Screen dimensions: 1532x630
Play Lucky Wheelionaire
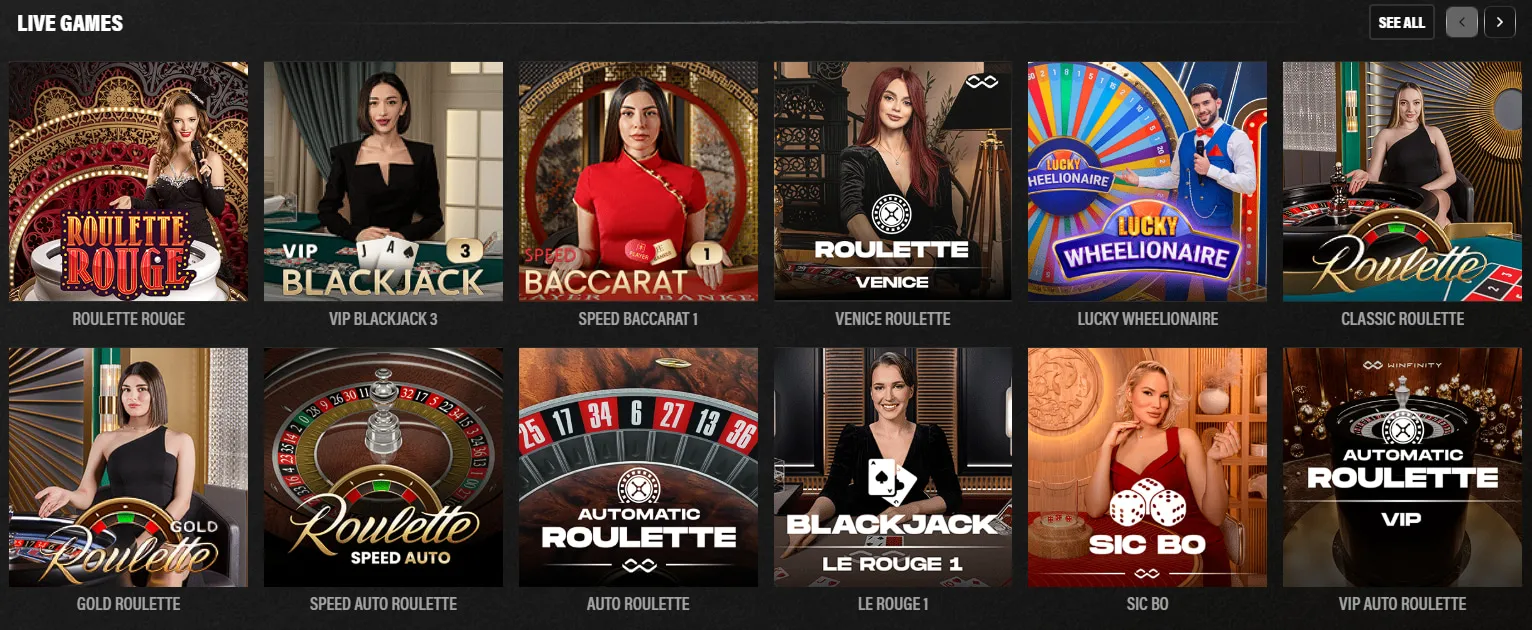click(x=1147, y=181)
